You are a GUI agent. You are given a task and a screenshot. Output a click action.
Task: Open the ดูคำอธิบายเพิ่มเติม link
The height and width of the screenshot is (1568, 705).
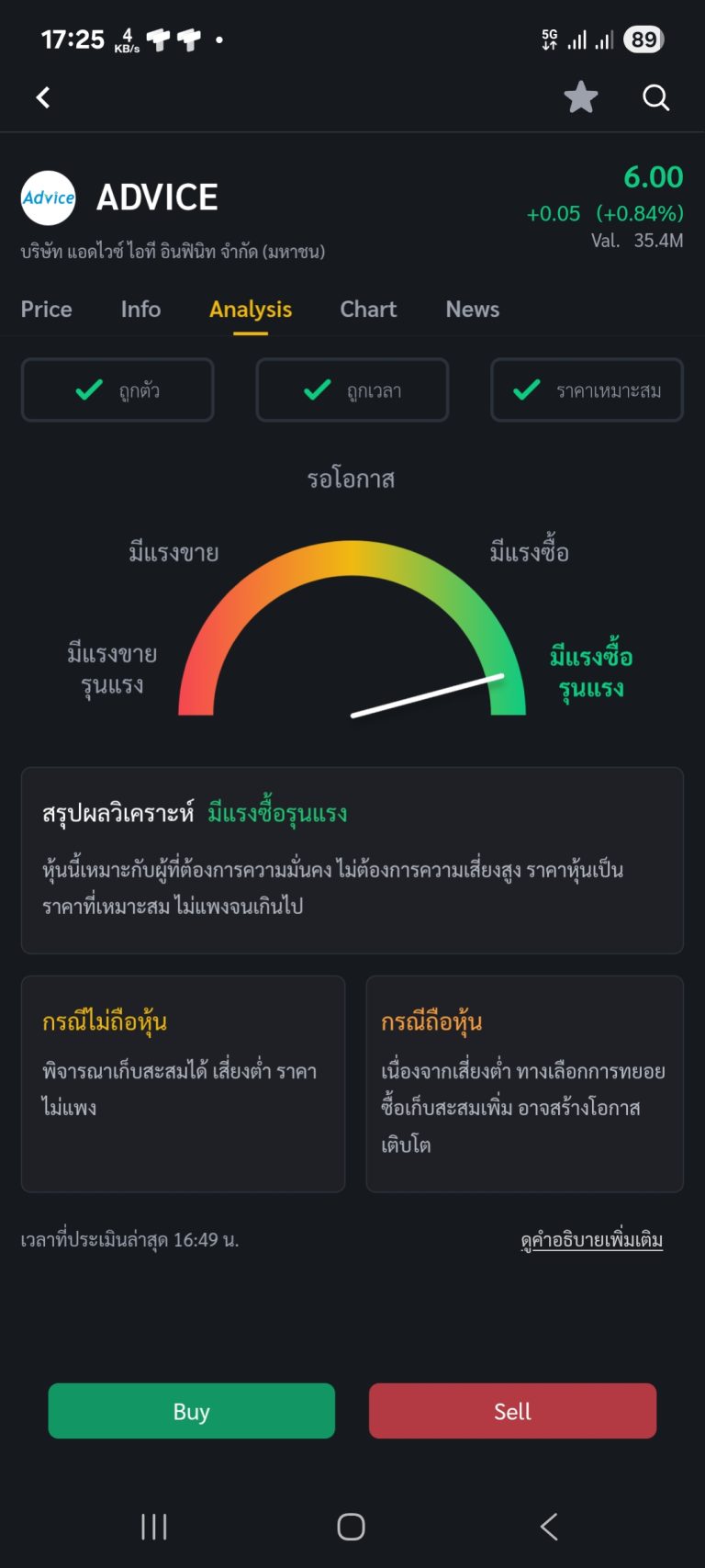pos(591,1240)
